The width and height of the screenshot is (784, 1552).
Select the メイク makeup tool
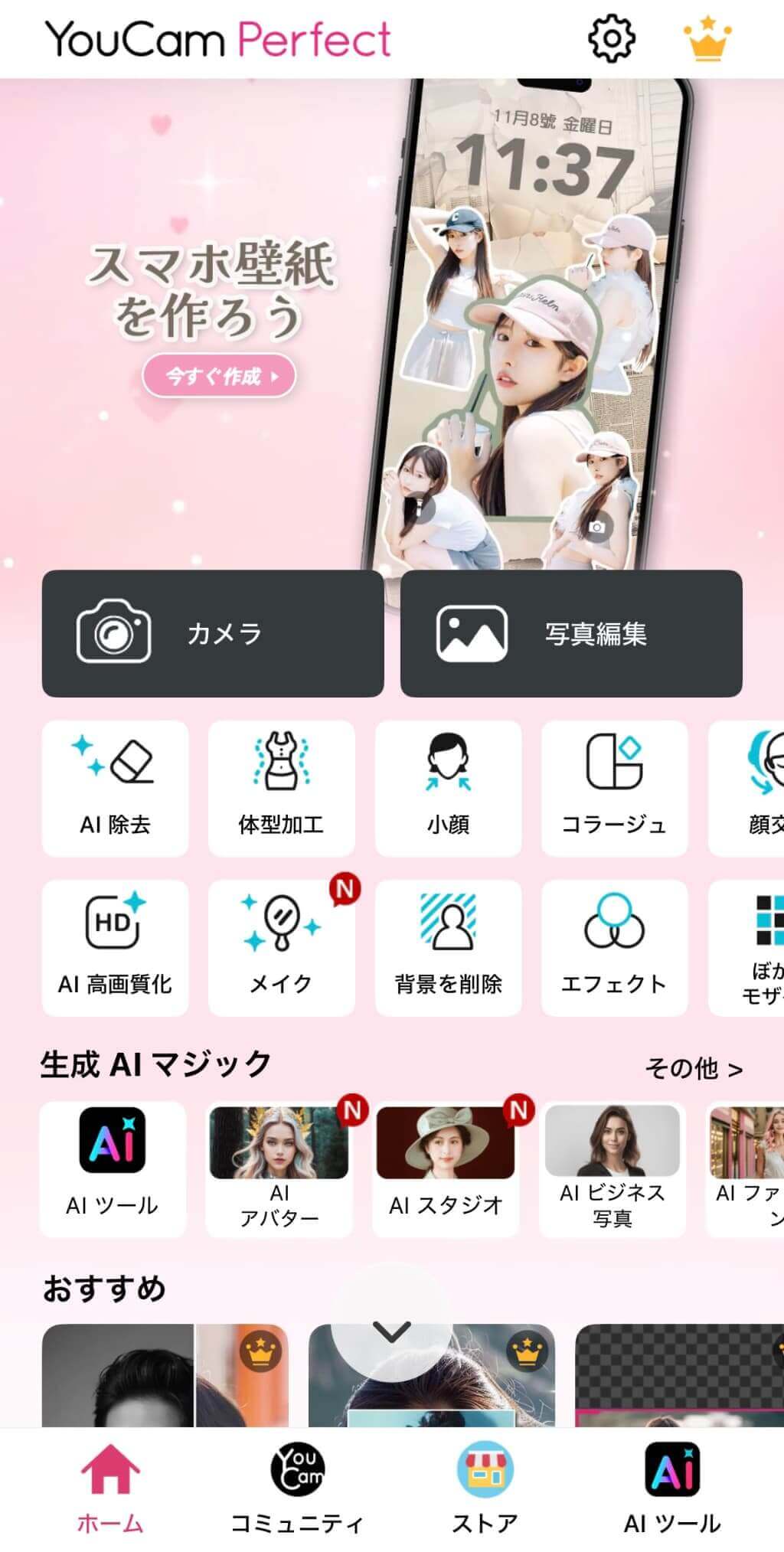click(281, 947)
